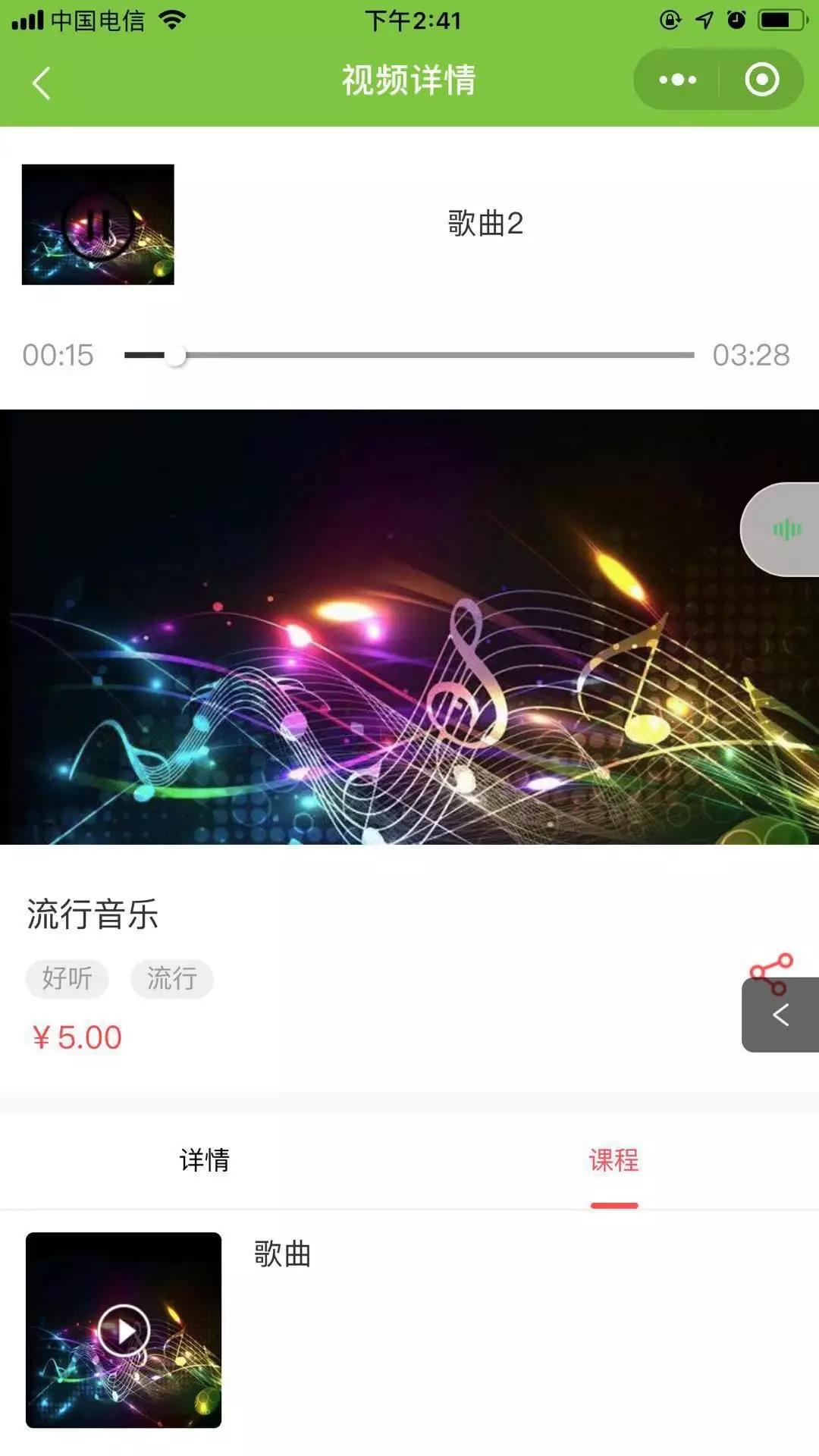Switch to the 详情 tab

point(204,1159)
